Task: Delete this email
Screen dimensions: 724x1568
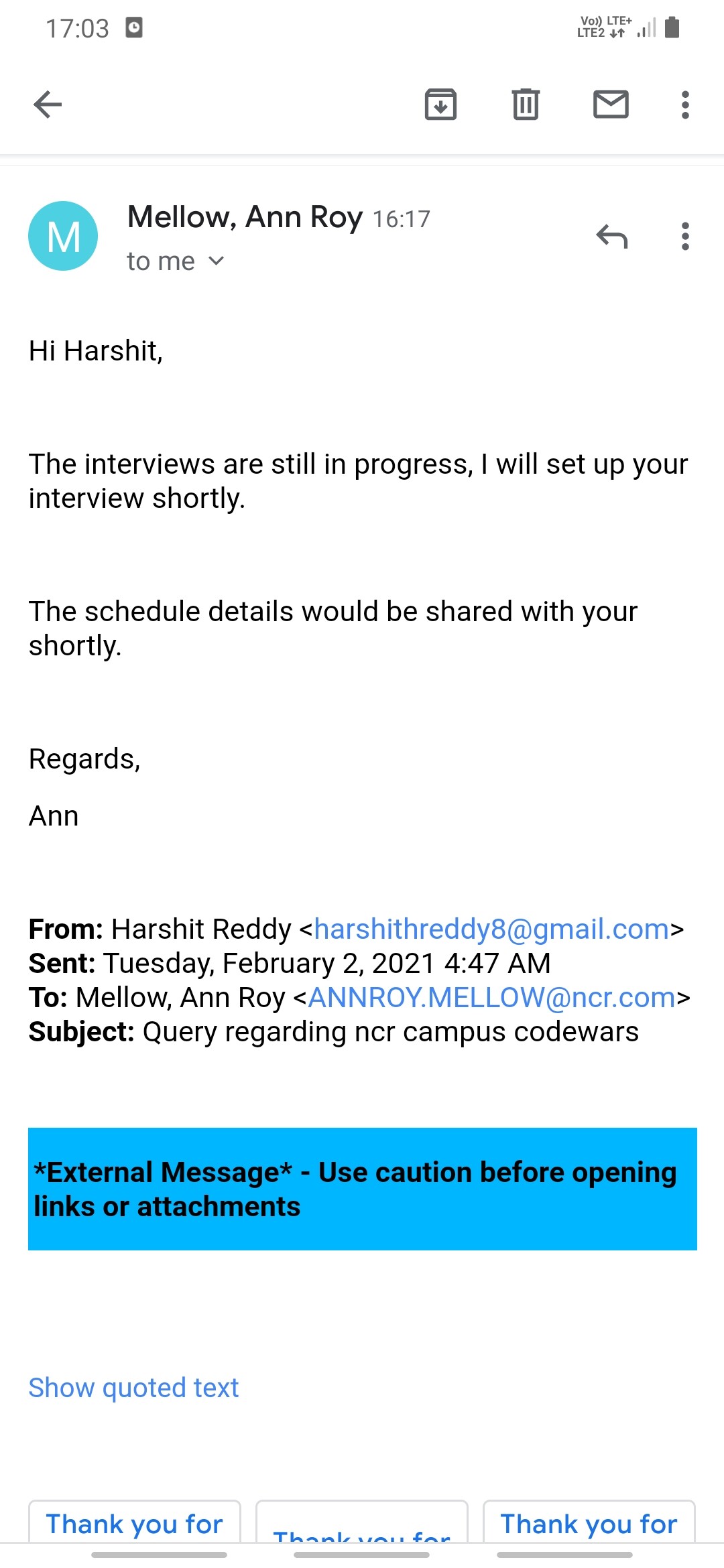Action: 526,105
